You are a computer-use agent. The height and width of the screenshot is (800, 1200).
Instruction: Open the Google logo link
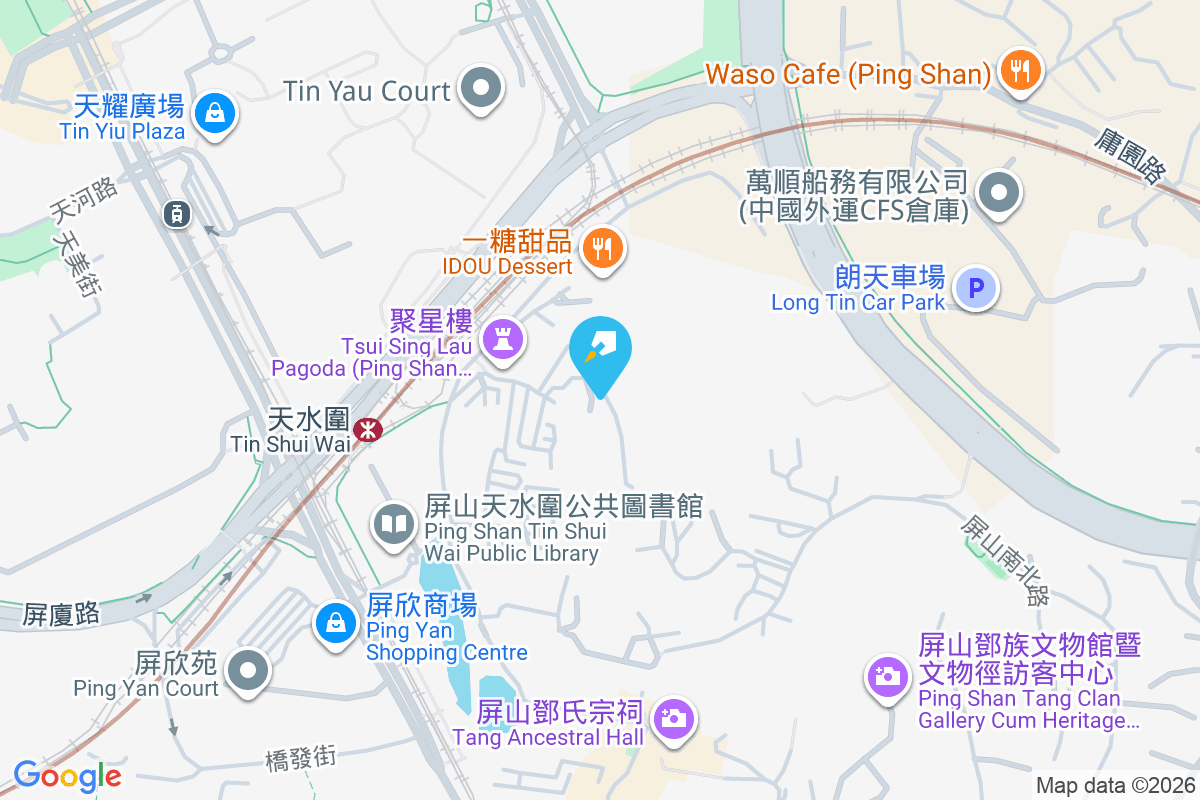(x=67, y=775)
